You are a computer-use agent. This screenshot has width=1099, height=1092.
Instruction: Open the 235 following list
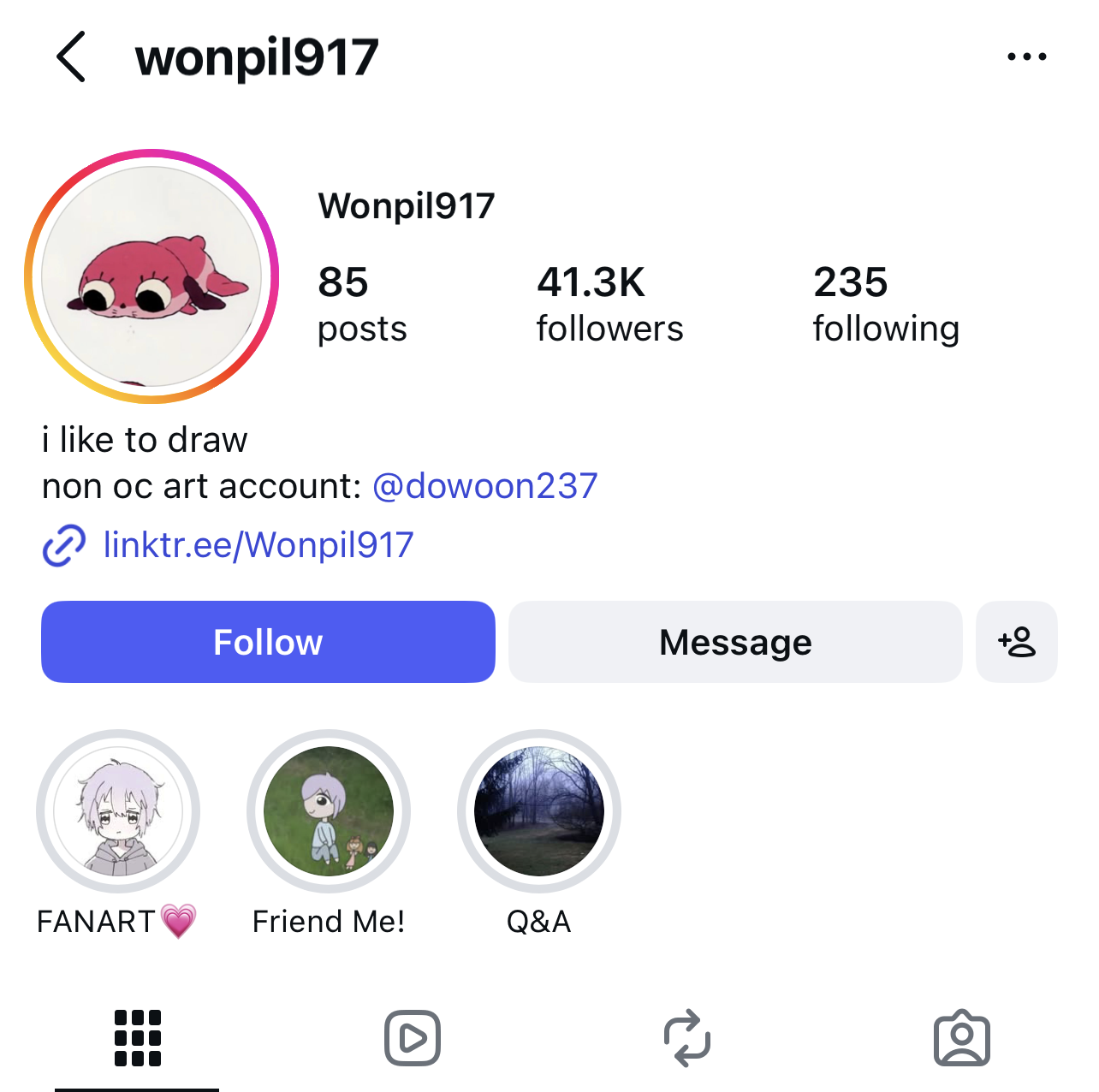click(x=885, y=304)
